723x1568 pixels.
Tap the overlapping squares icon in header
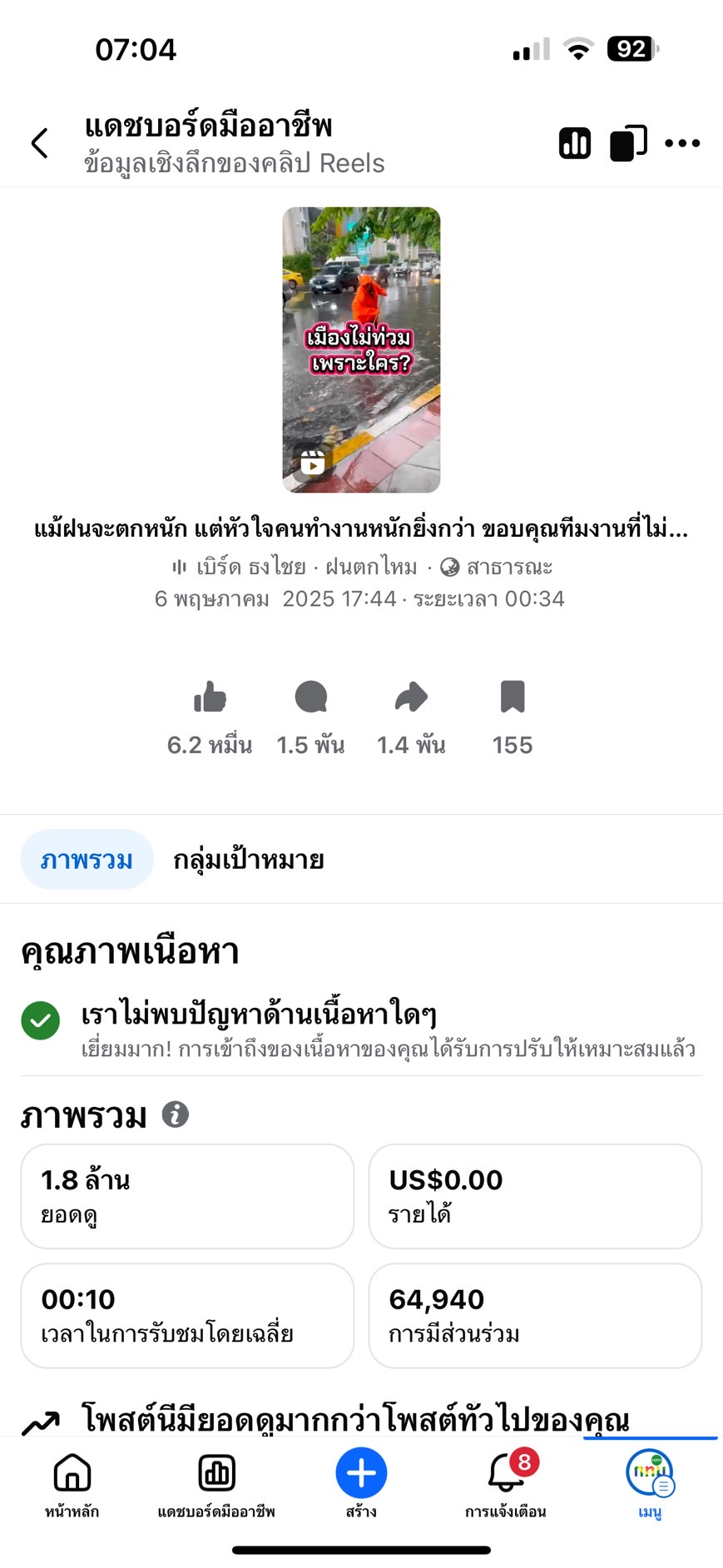click(628, 143)
